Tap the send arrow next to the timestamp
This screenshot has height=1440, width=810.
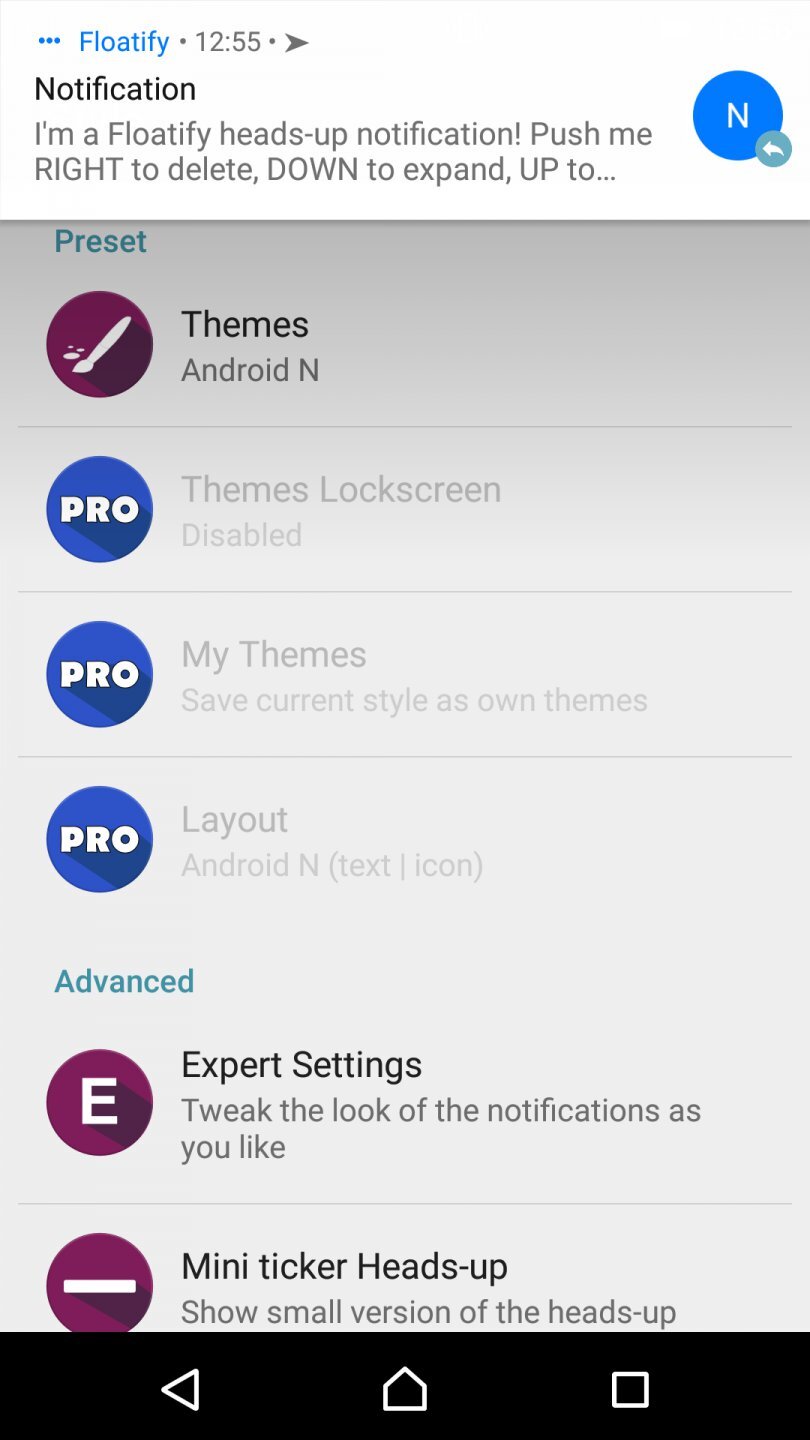point(295,42)
